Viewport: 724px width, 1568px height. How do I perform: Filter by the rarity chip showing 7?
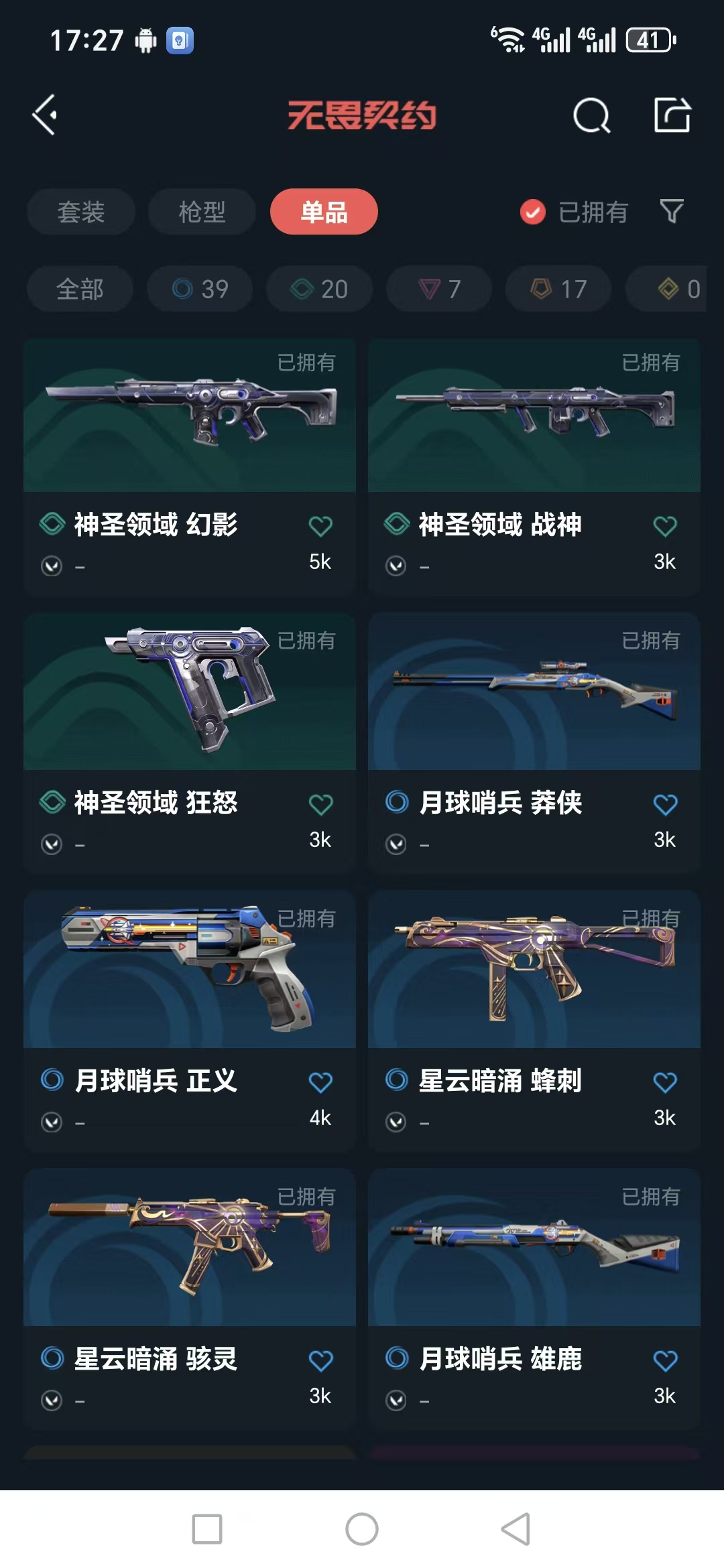(439, 289)
